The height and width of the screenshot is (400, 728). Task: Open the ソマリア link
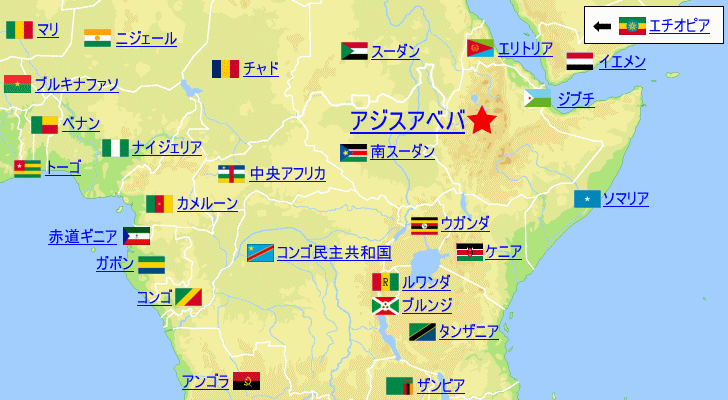click(x=625, y=198)
